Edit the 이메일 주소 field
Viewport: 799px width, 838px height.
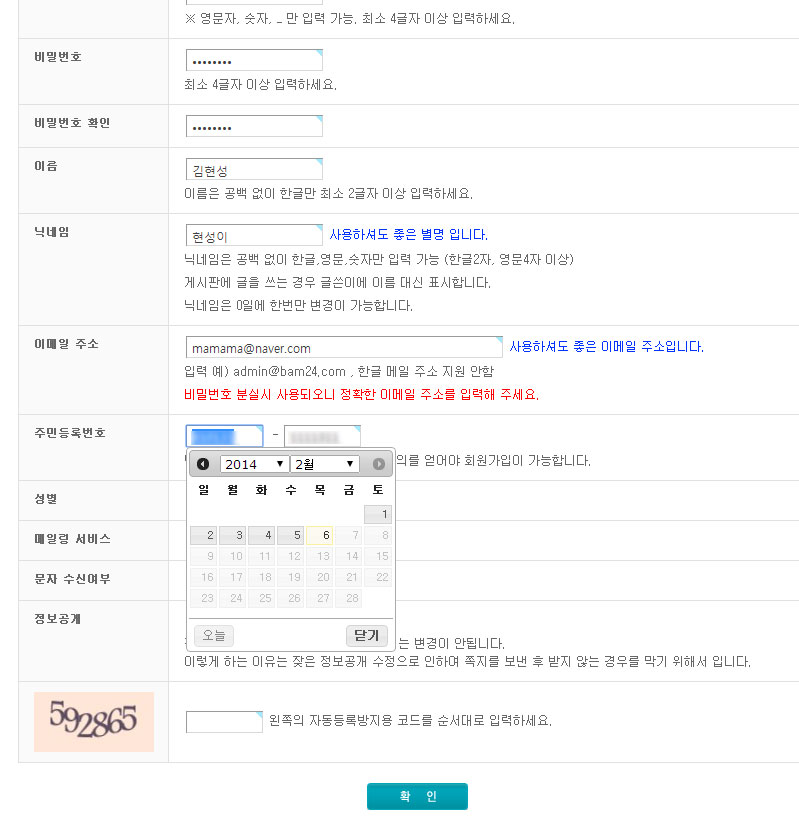(344, 347)
